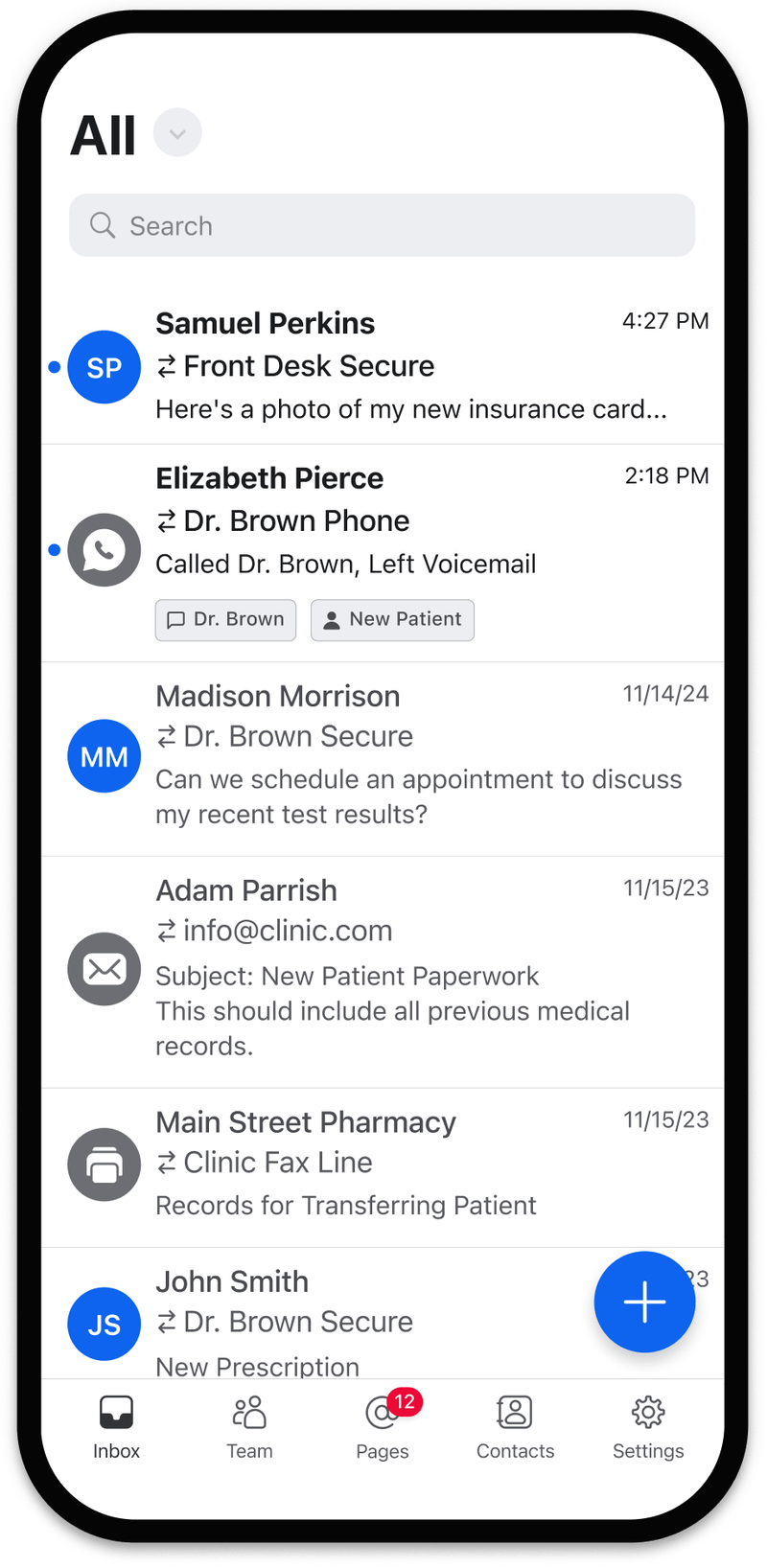This screenshot has width=767, height=1568.
Task: Select the Dr. Brown chip
Action: tap(225, 620)
